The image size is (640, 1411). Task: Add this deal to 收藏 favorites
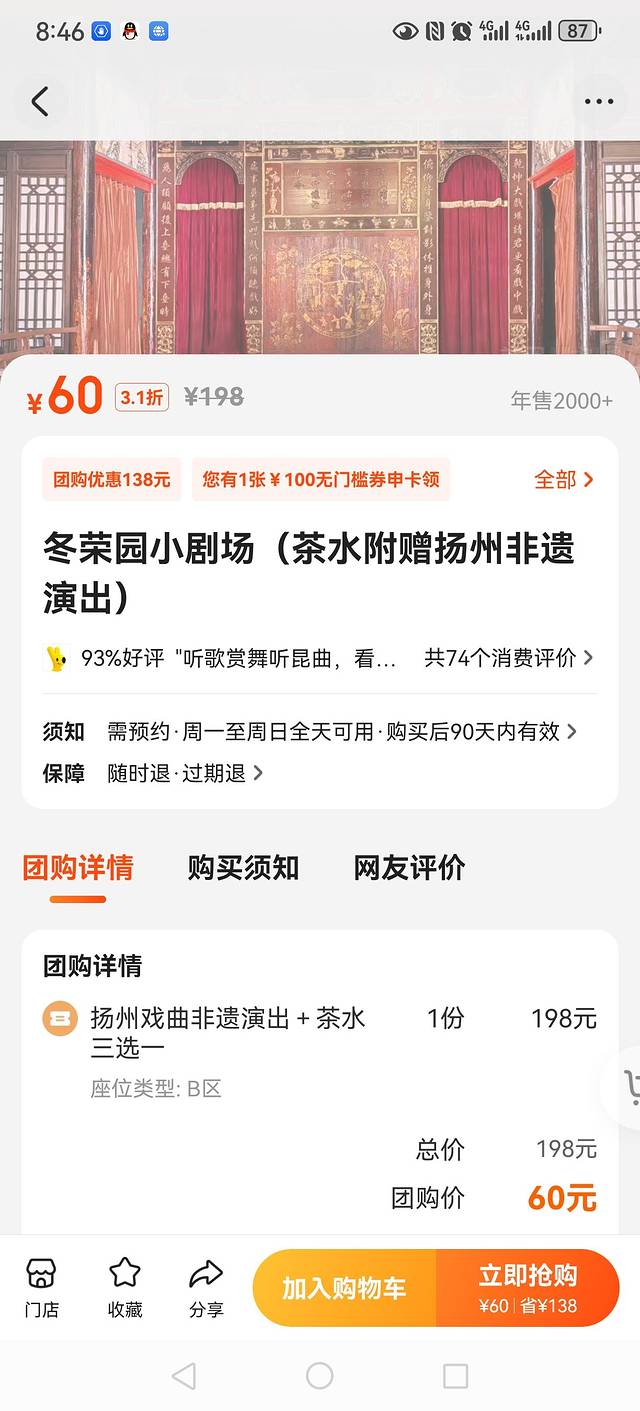click(124, 1288)
